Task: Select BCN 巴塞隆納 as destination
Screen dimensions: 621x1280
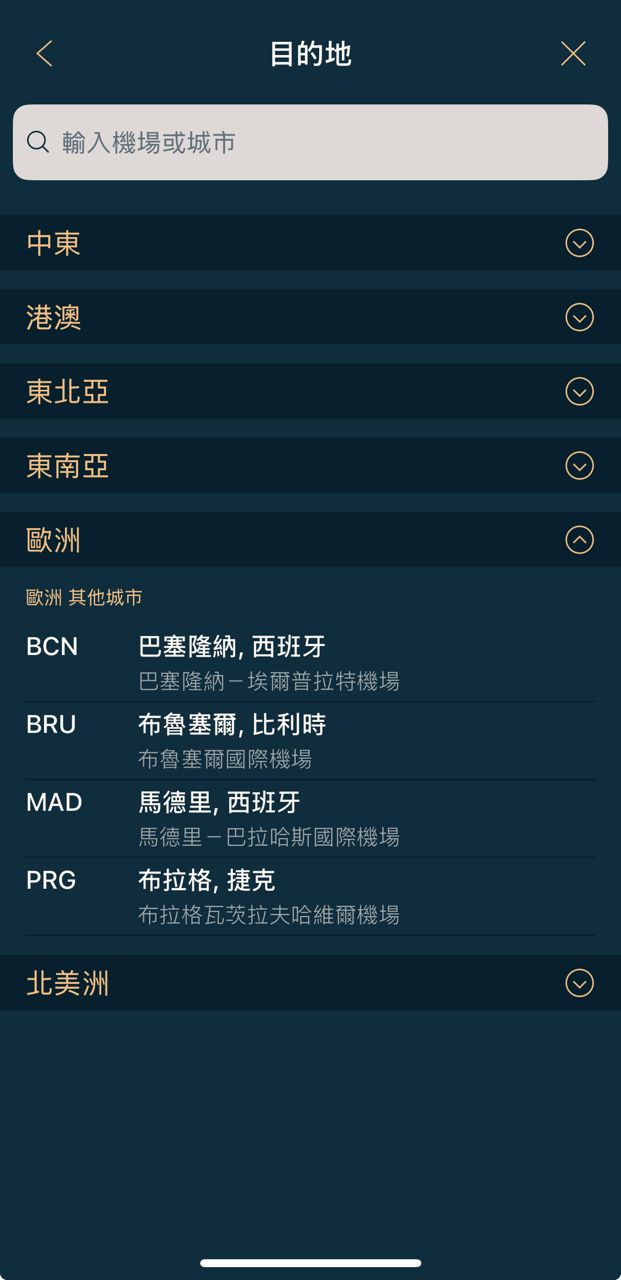Action: click(x=310, y=662)
